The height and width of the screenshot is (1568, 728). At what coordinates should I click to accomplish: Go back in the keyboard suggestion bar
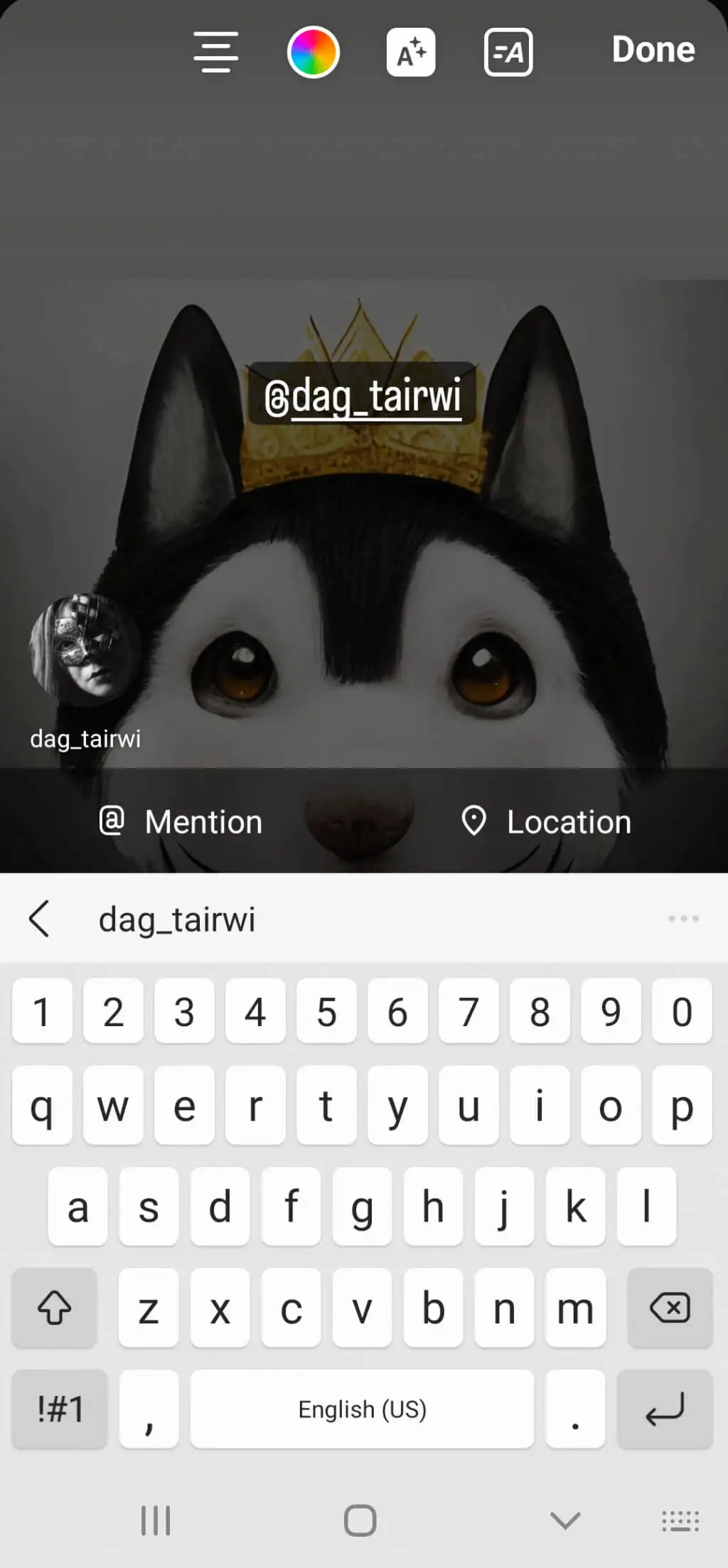coord(40,919)
